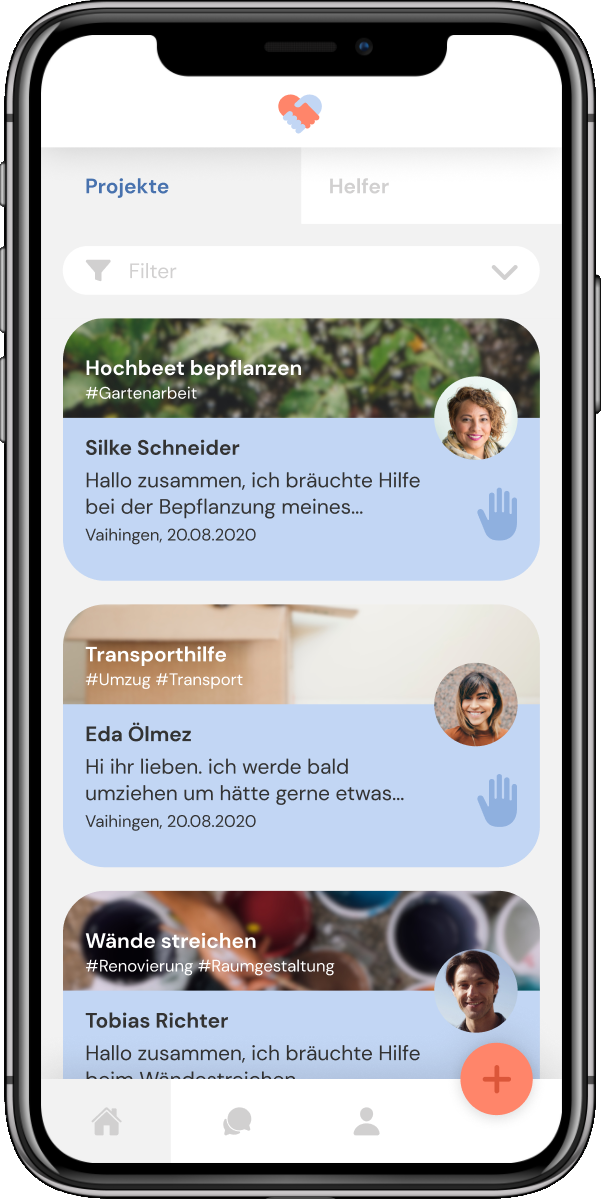
Task: Create a new project with plus button
Action: 496,1079
